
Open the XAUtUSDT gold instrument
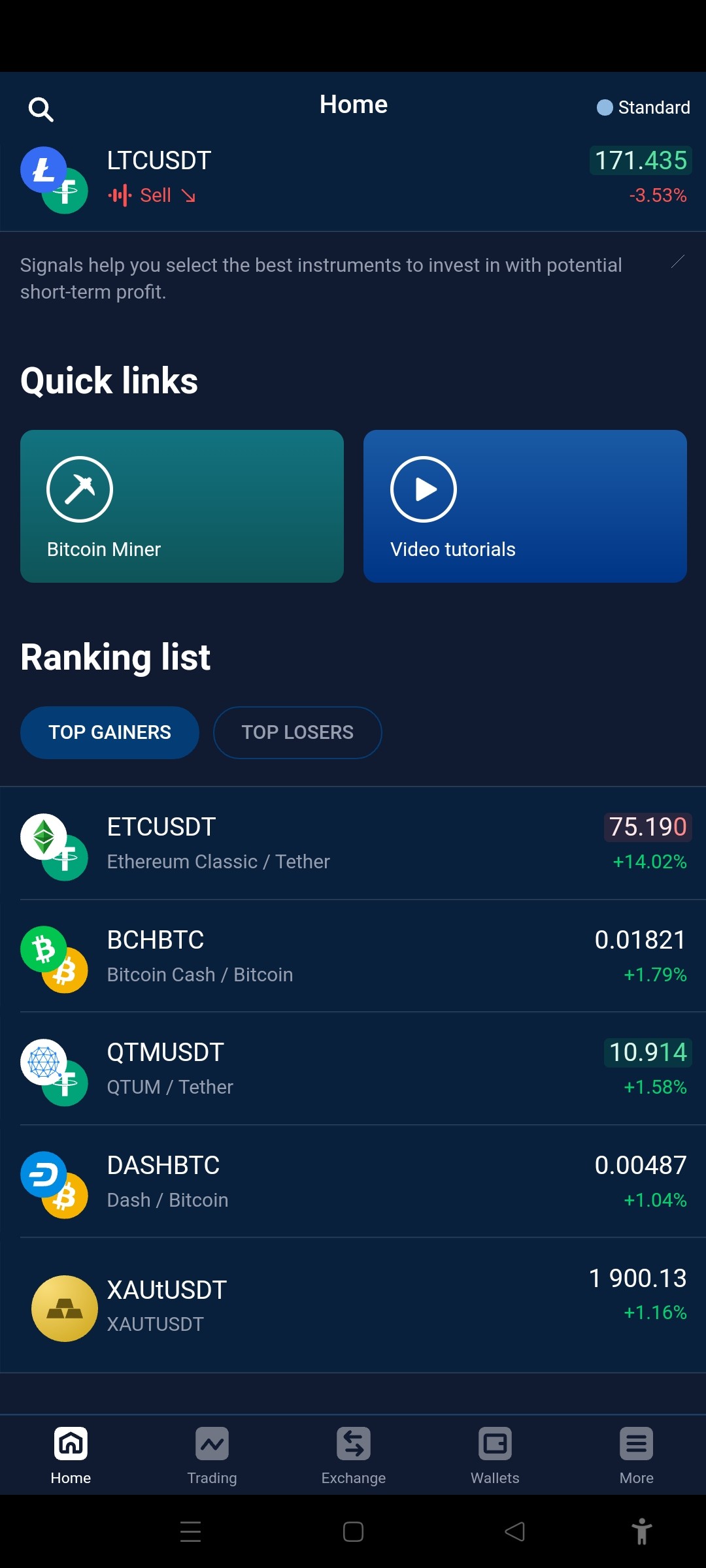(353, 1305)
